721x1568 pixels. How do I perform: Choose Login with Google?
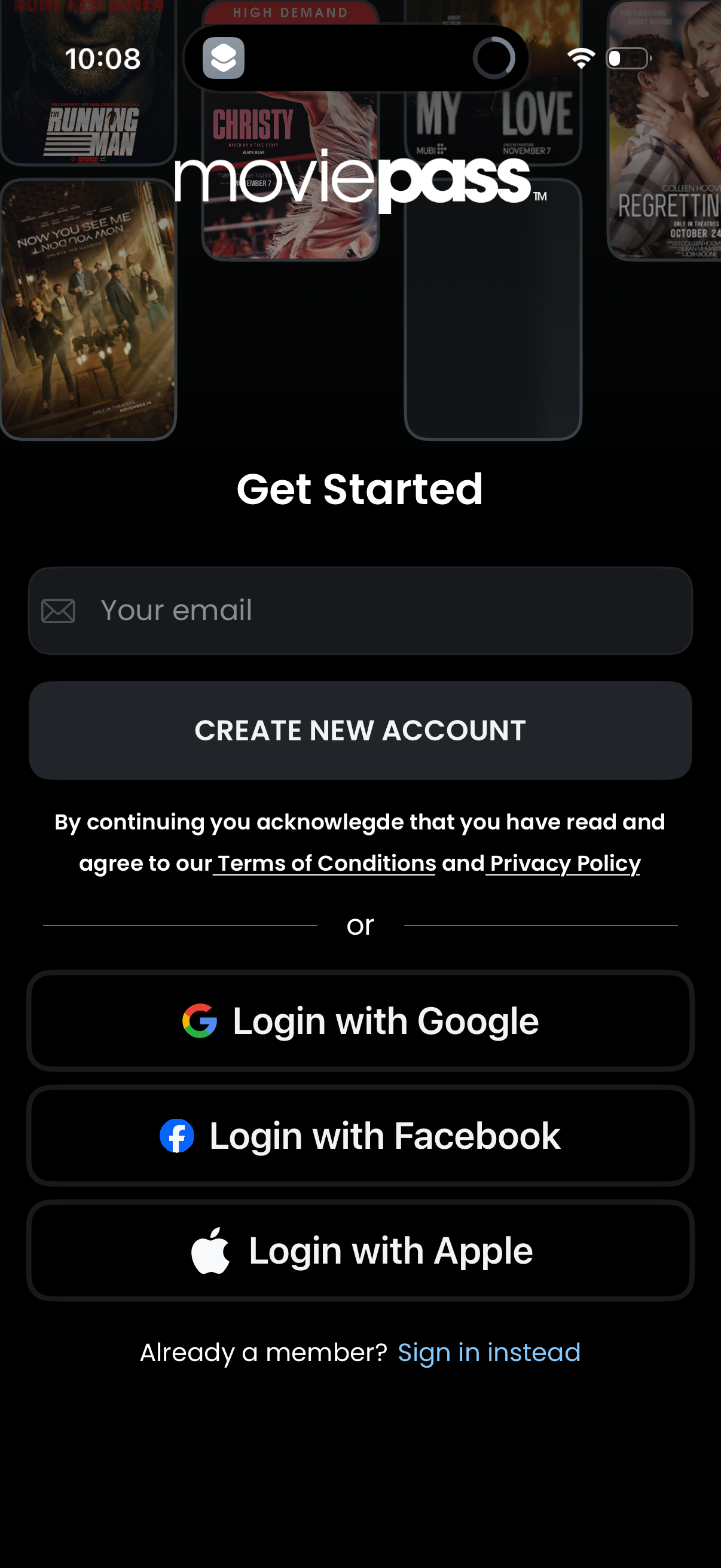[x=360, y=1021]
